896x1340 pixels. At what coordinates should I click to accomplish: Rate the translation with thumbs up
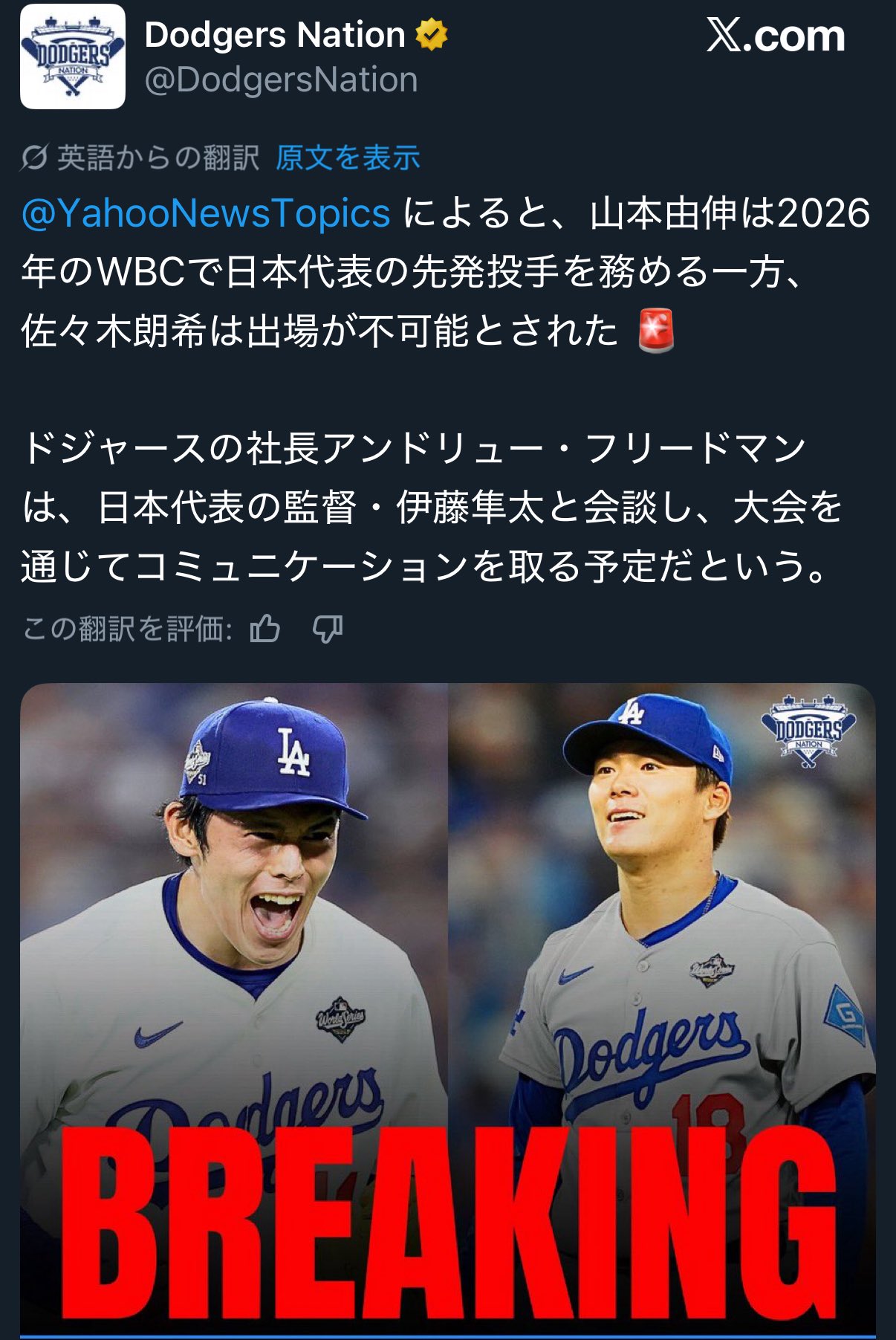click(x=265, y=629)
